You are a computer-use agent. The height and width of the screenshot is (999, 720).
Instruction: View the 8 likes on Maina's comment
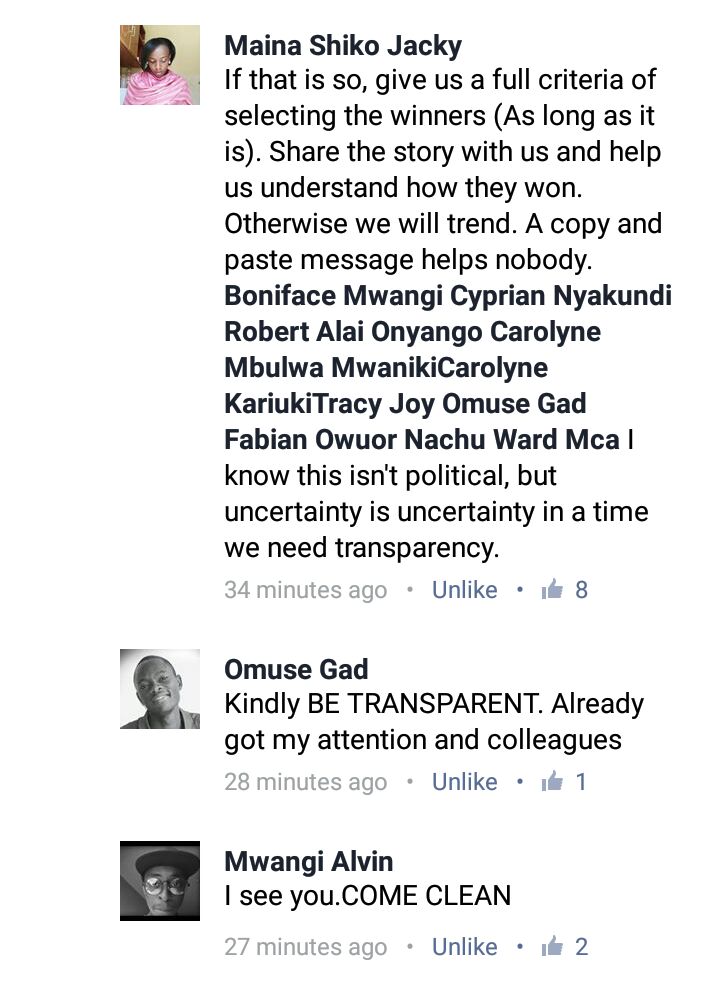coord(565,590)
